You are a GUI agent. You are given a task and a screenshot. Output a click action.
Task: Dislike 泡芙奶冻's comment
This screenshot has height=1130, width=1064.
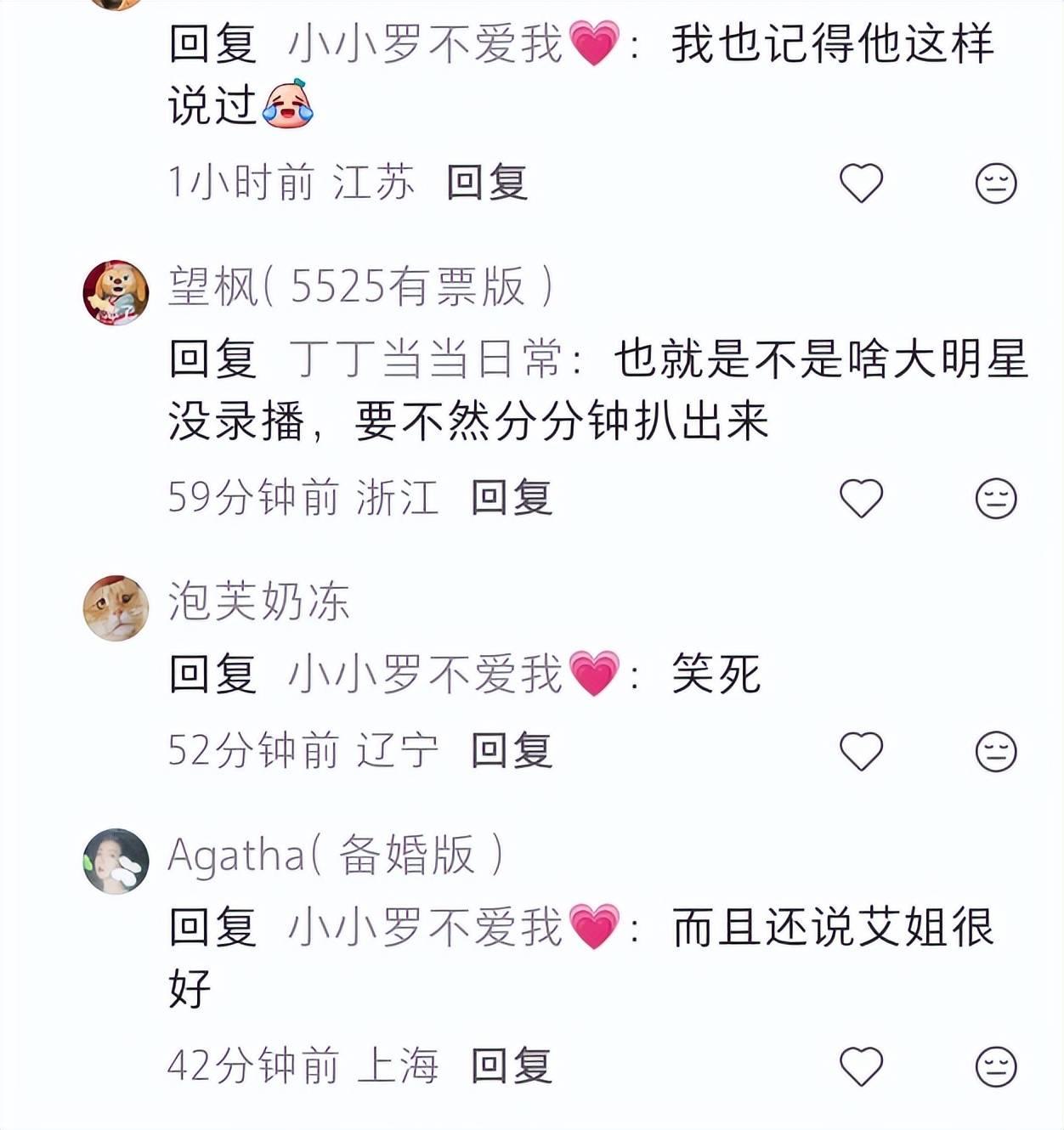[x=995, y=751]
